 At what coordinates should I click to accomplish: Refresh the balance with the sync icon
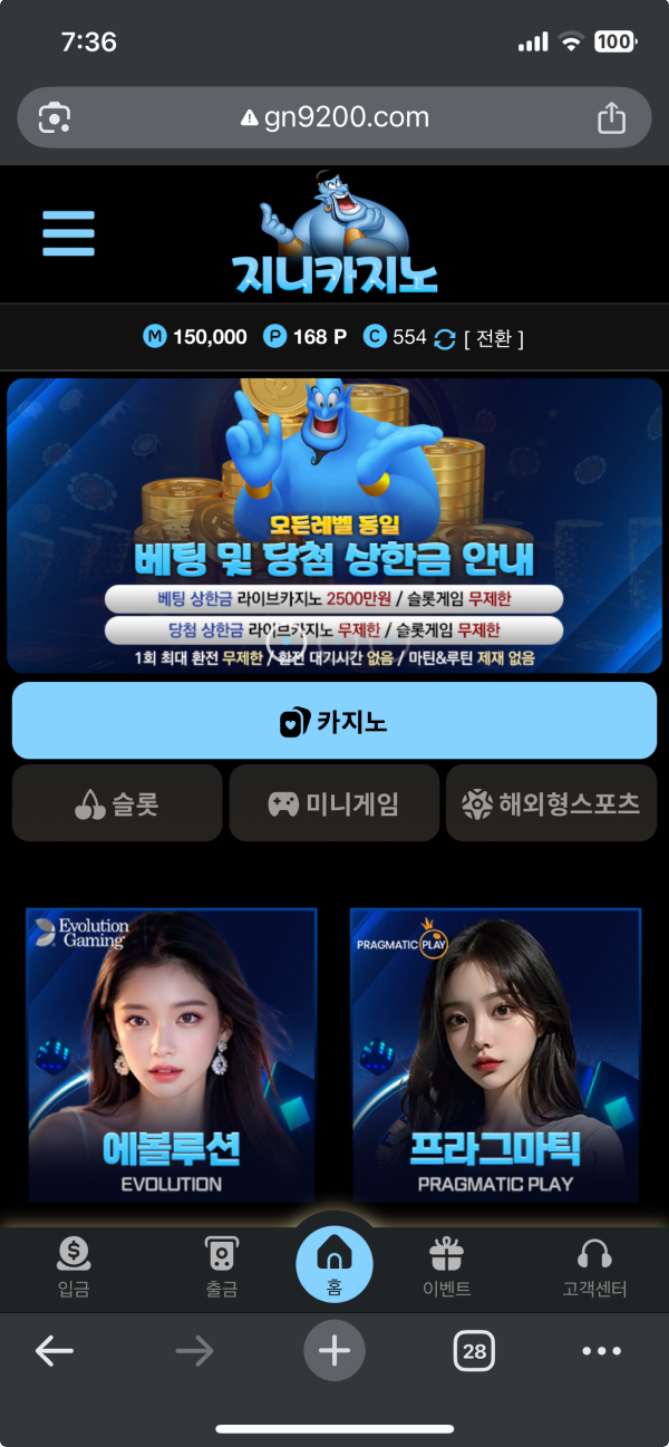[444, 339]
